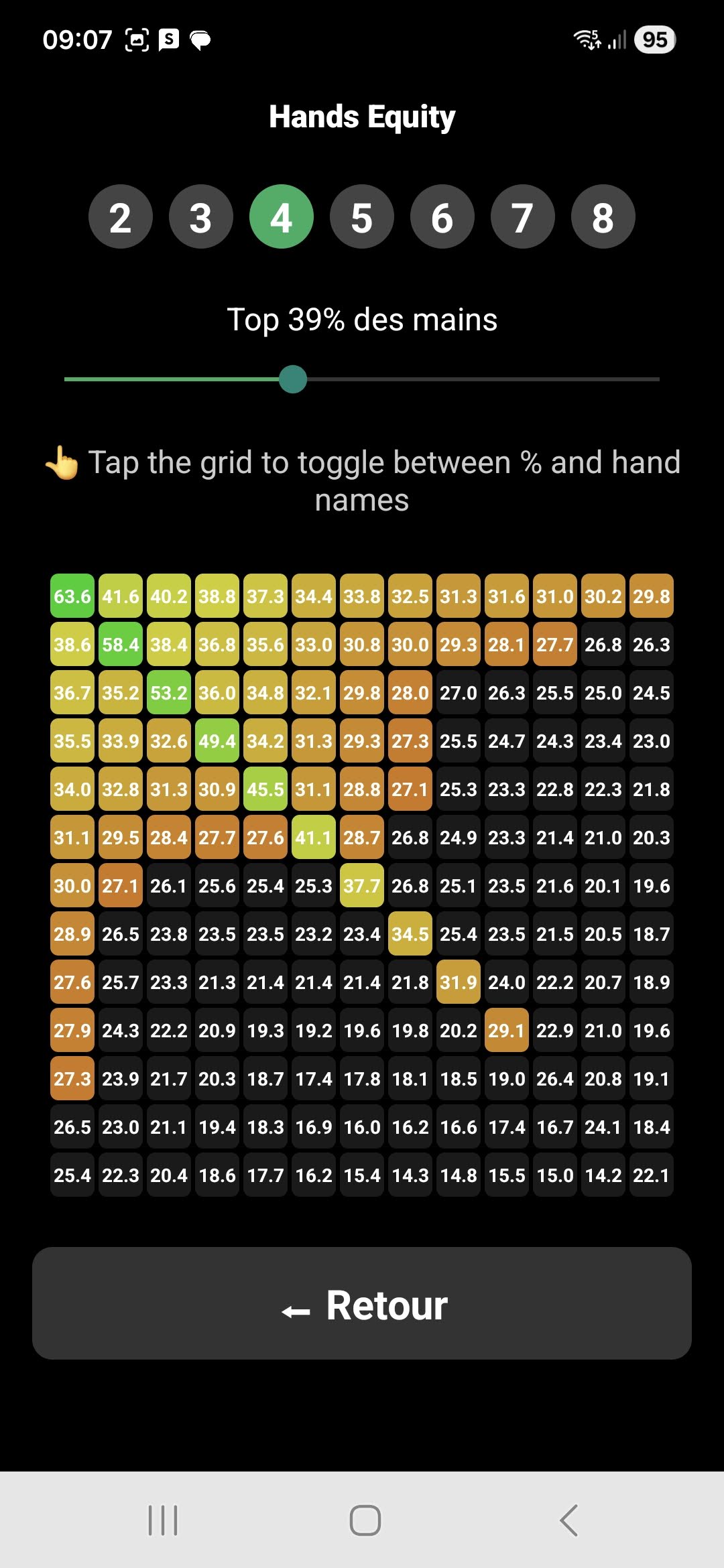Choose 6 players
724x1568 pixels.
pos(442,217)
